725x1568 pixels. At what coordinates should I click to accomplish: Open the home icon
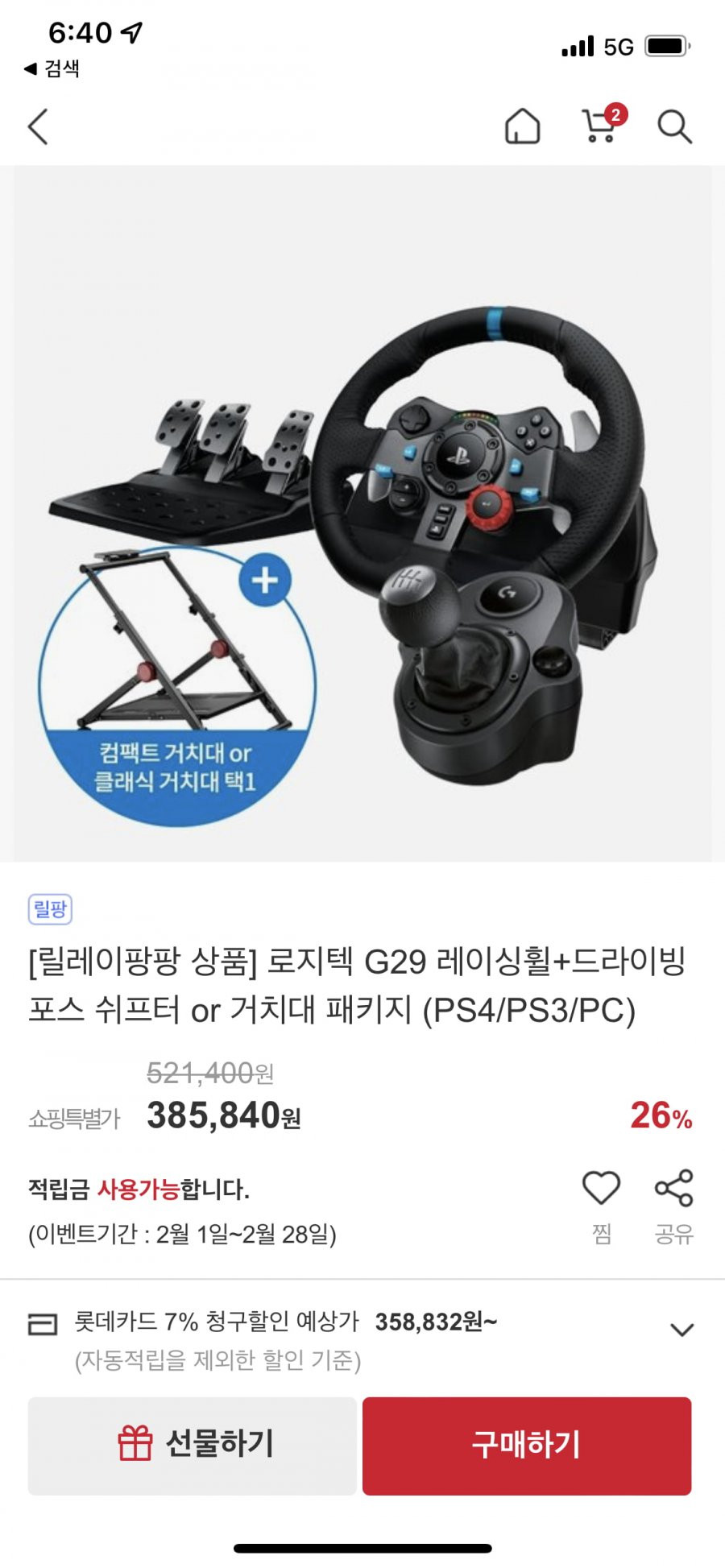tap(522, 126)
